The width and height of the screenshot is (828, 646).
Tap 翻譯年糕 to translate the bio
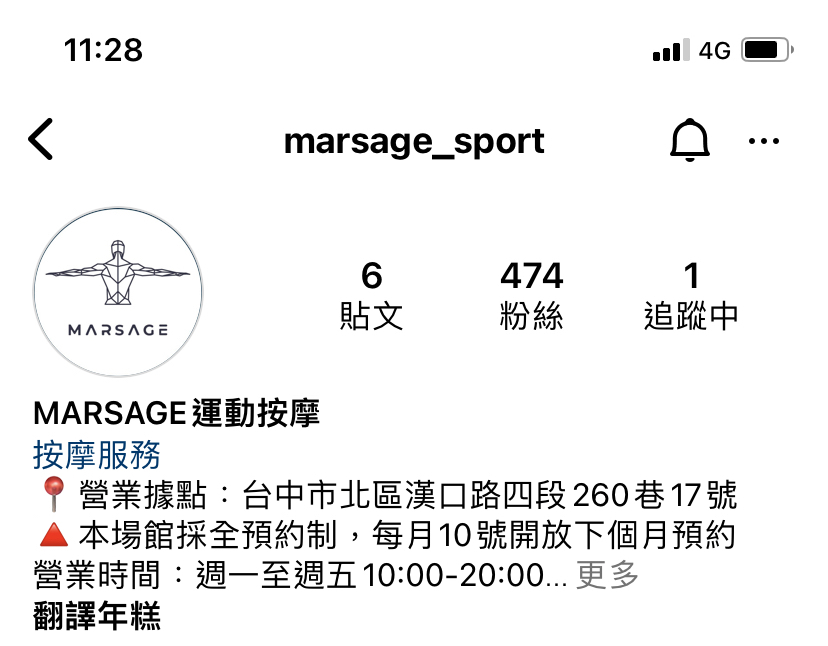97,615
